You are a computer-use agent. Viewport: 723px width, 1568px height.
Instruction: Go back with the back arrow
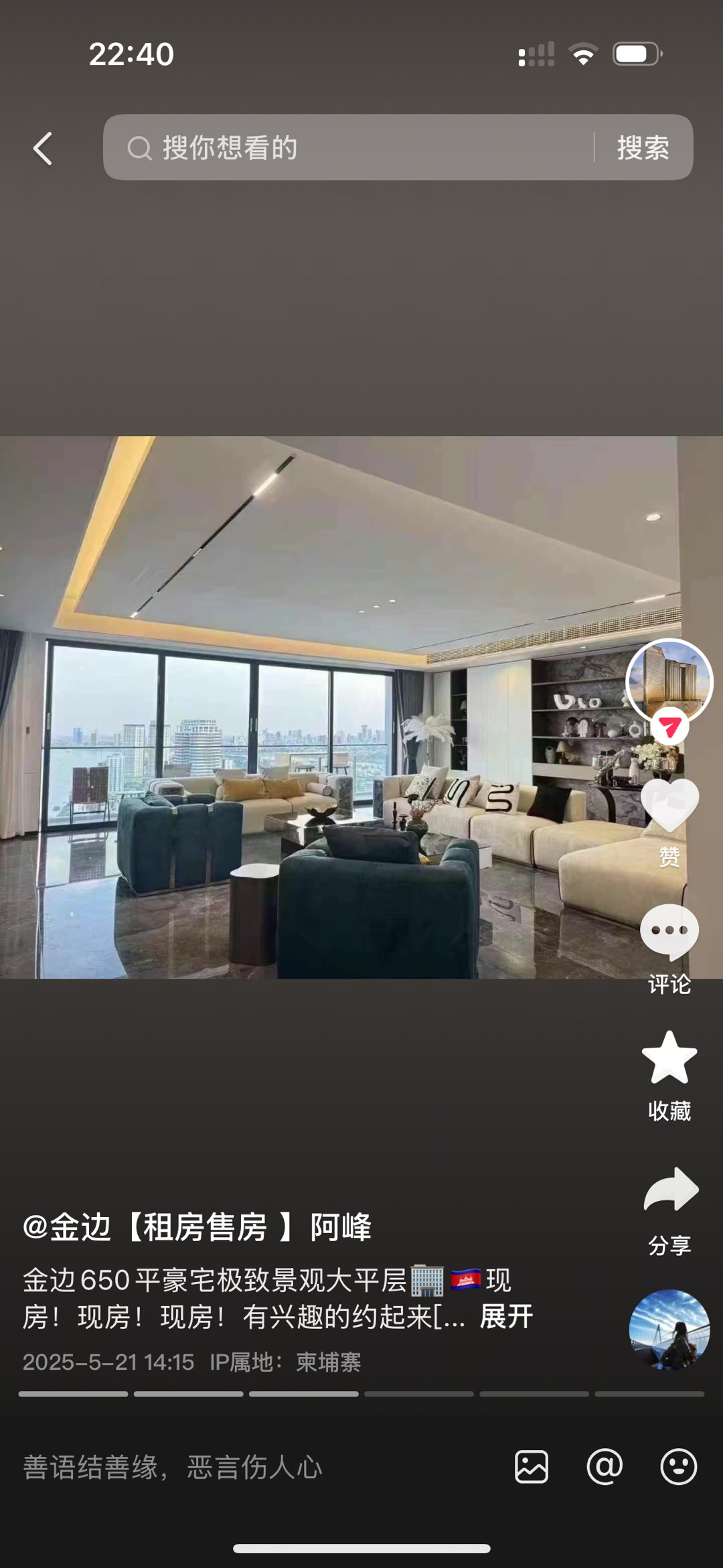43,148
